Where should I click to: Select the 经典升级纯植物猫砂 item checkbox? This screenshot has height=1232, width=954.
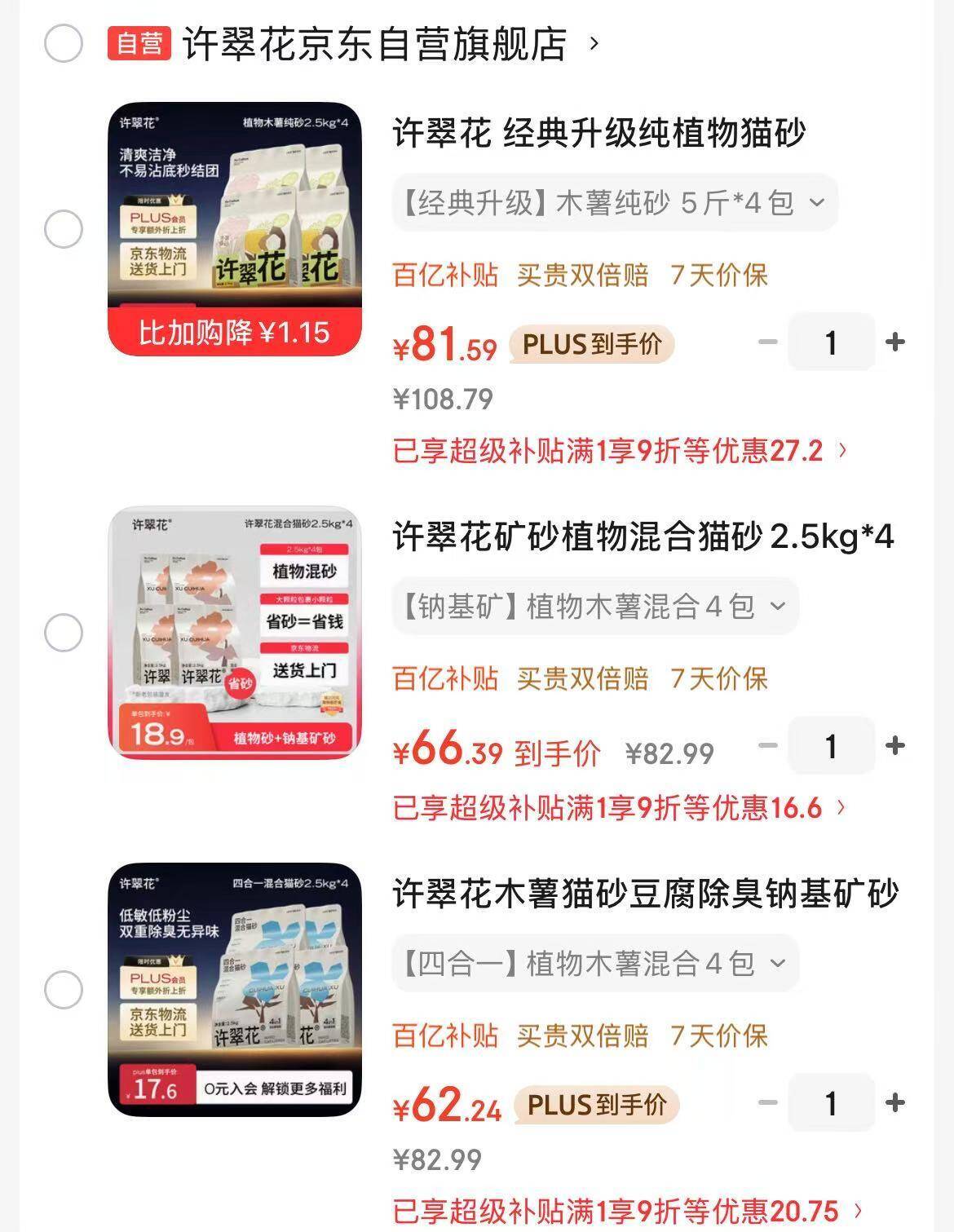pos(64,229)
